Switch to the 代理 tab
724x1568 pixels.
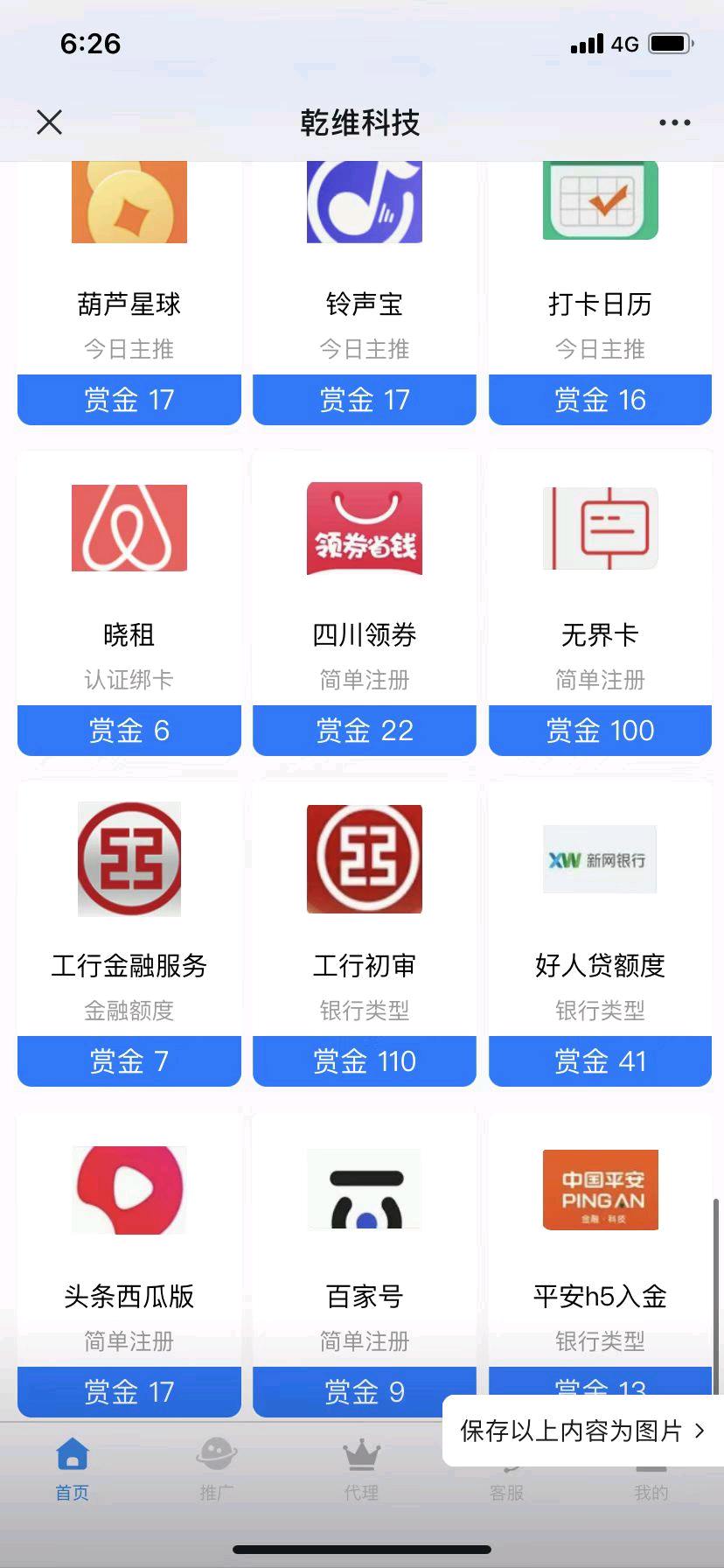[361, 1469]
